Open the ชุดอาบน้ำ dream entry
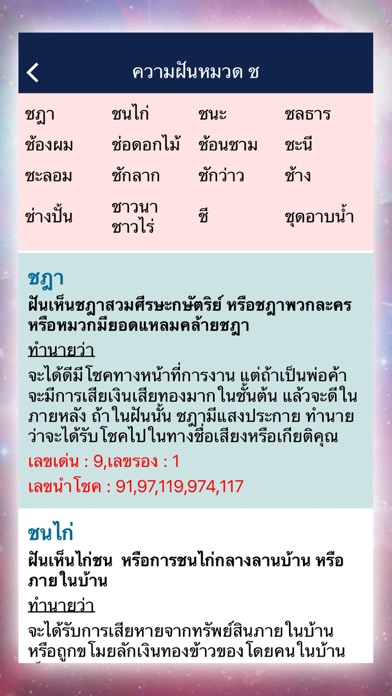The width and height of the screenshot is (392, 696). point(319,217)
